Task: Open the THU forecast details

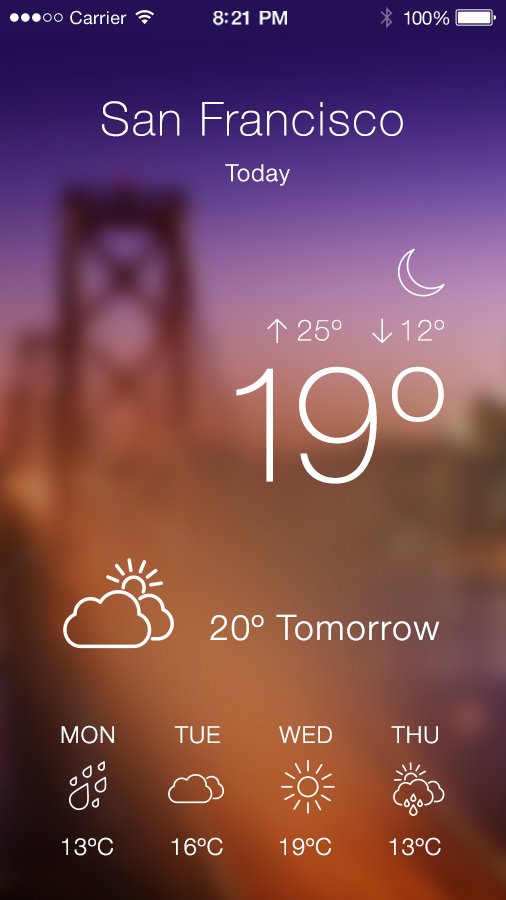Action: click(416, 790)
